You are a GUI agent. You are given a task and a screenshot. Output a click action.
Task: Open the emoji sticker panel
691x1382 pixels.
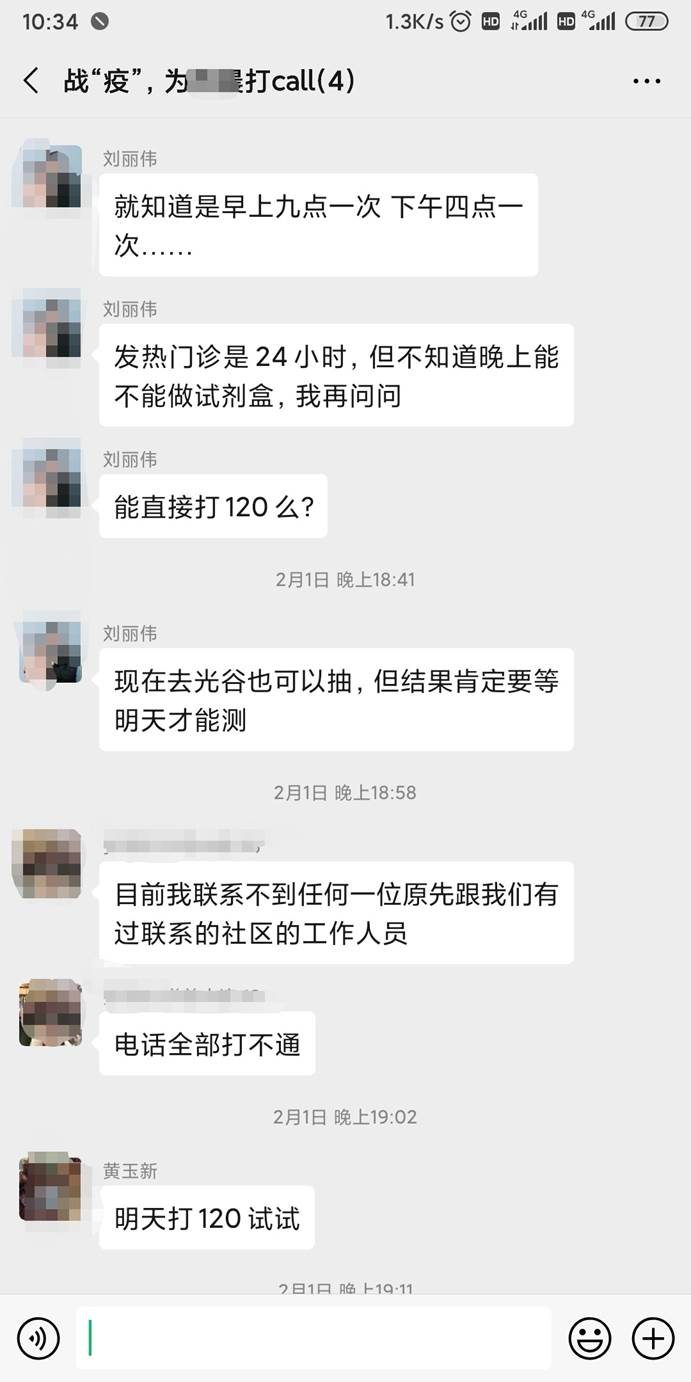(590, 1337)
